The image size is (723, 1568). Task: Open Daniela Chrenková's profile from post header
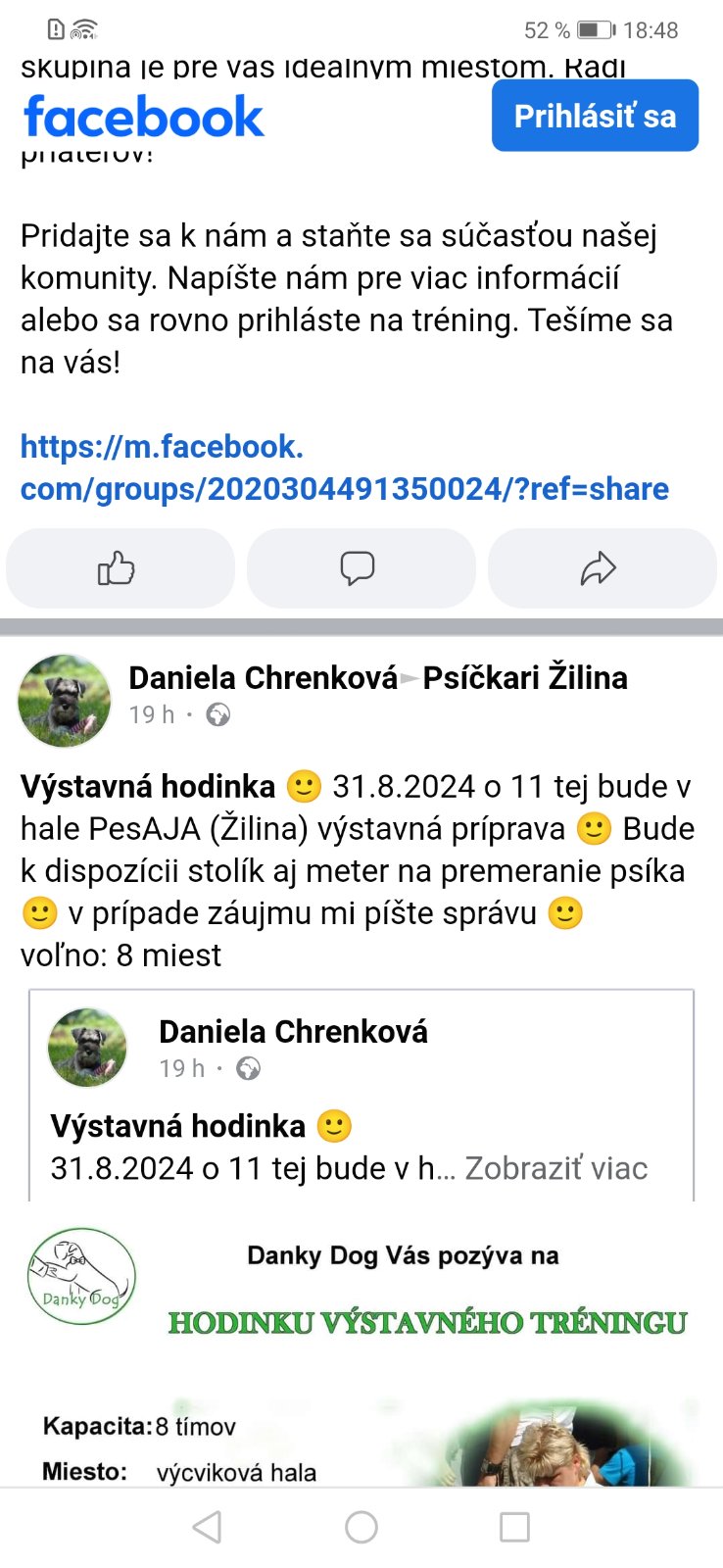click(x=263, y=677)
